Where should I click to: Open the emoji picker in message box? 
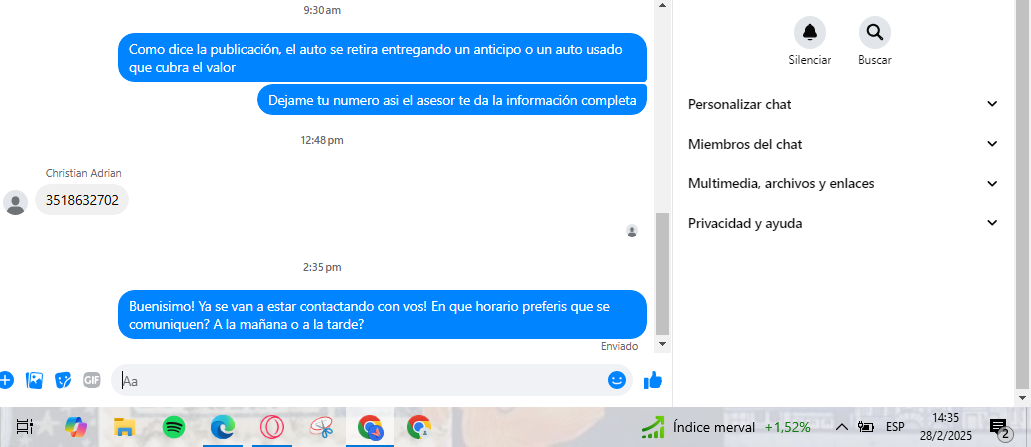coord(617,380)
